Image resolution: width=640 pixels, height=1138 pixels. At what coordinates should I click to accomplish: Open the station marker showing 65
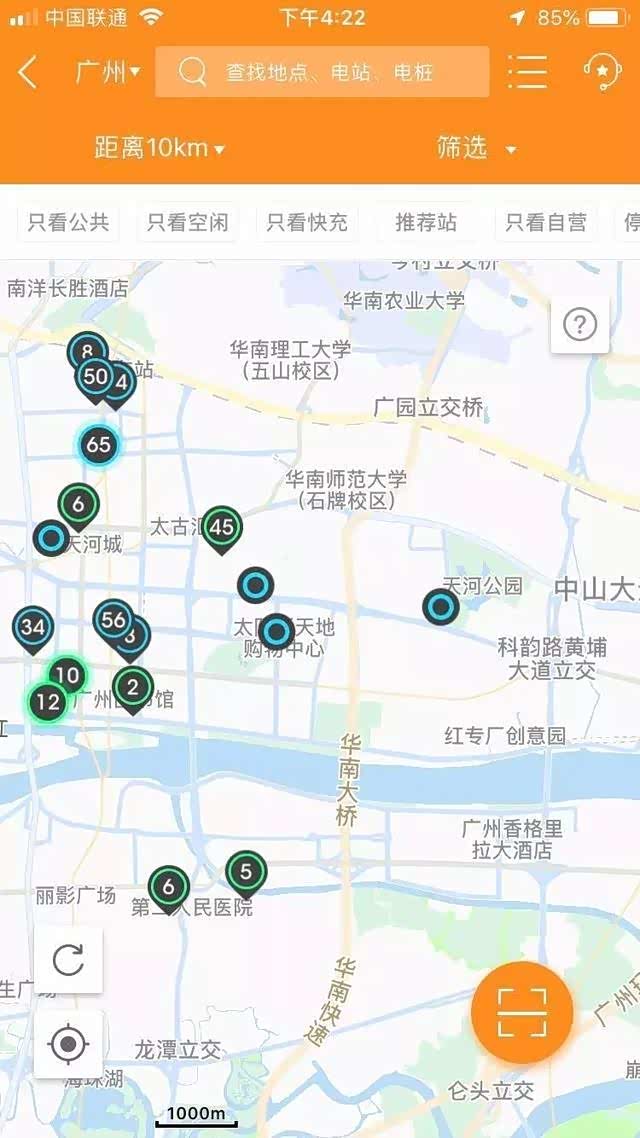pyautogui.click(x=99, y=445)
